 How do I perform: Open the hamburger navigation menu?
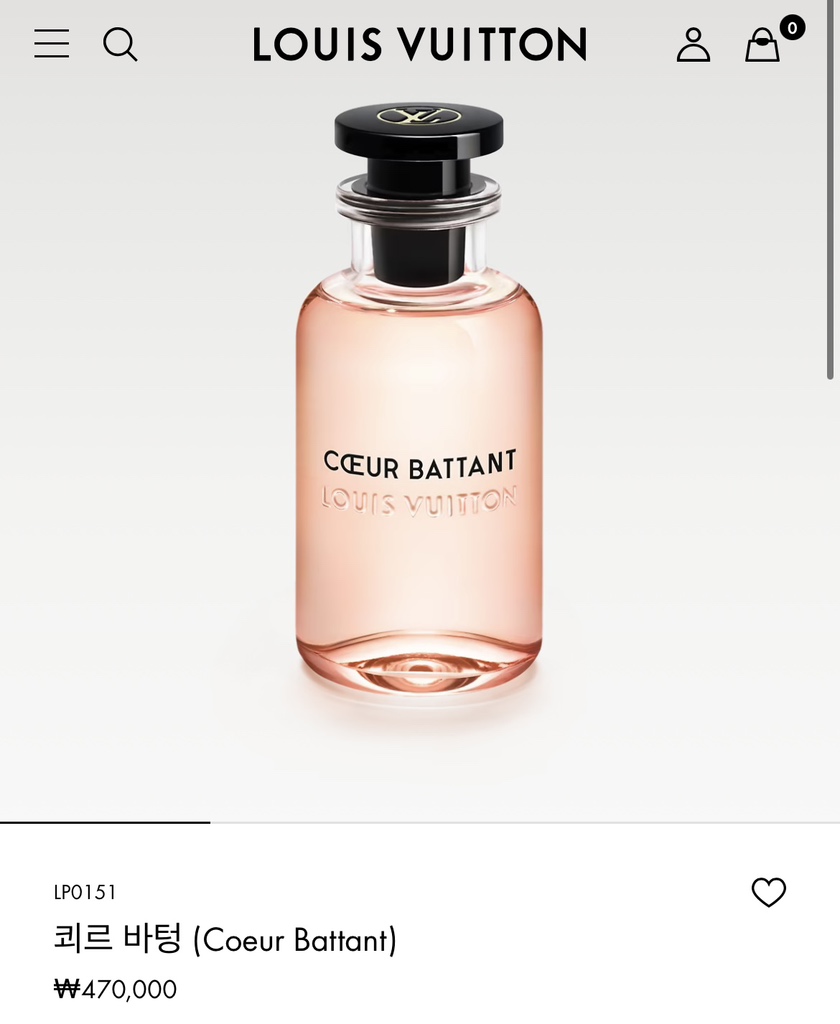52,44
